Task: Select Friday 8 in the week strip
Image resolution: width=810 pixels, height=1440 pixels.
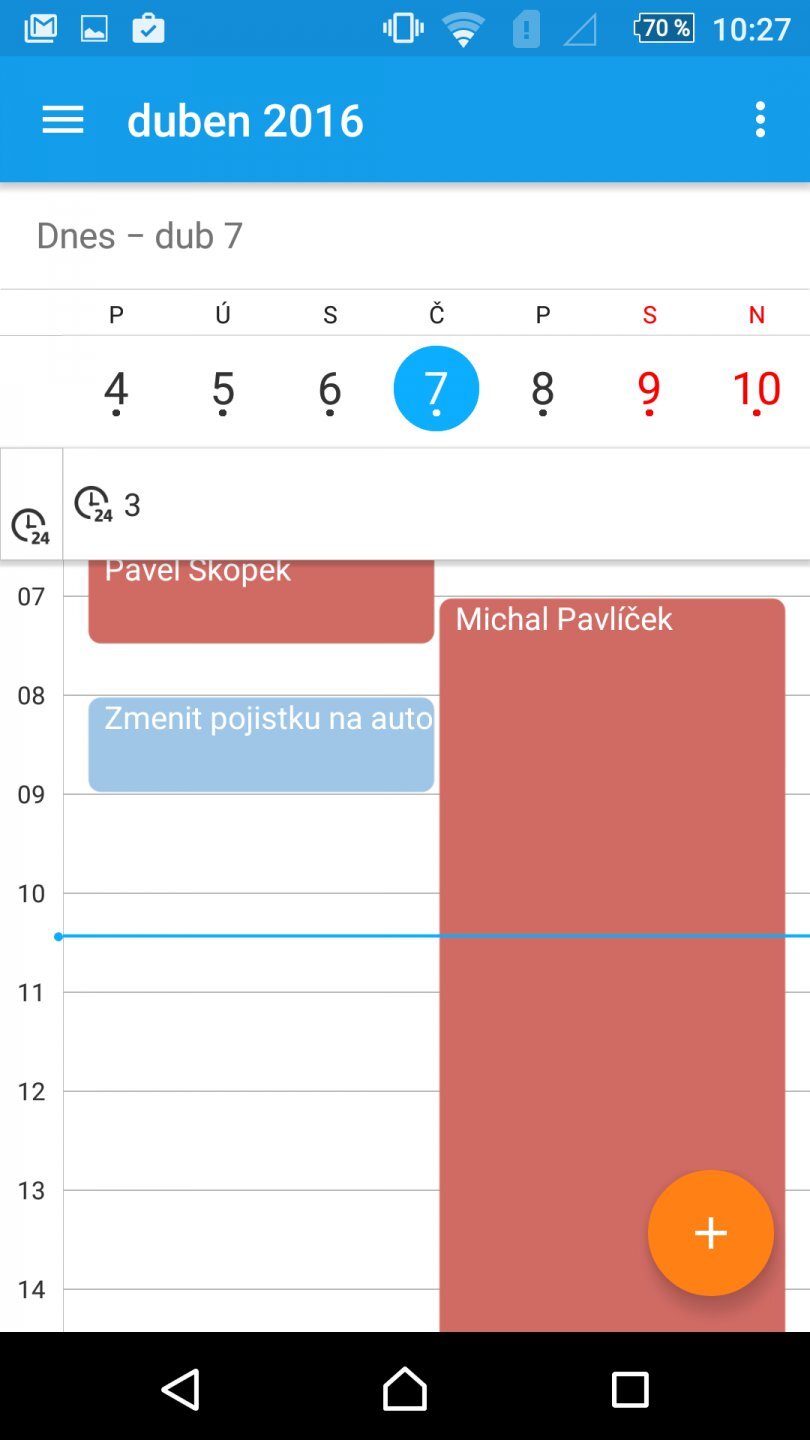Action: point(542,388)
